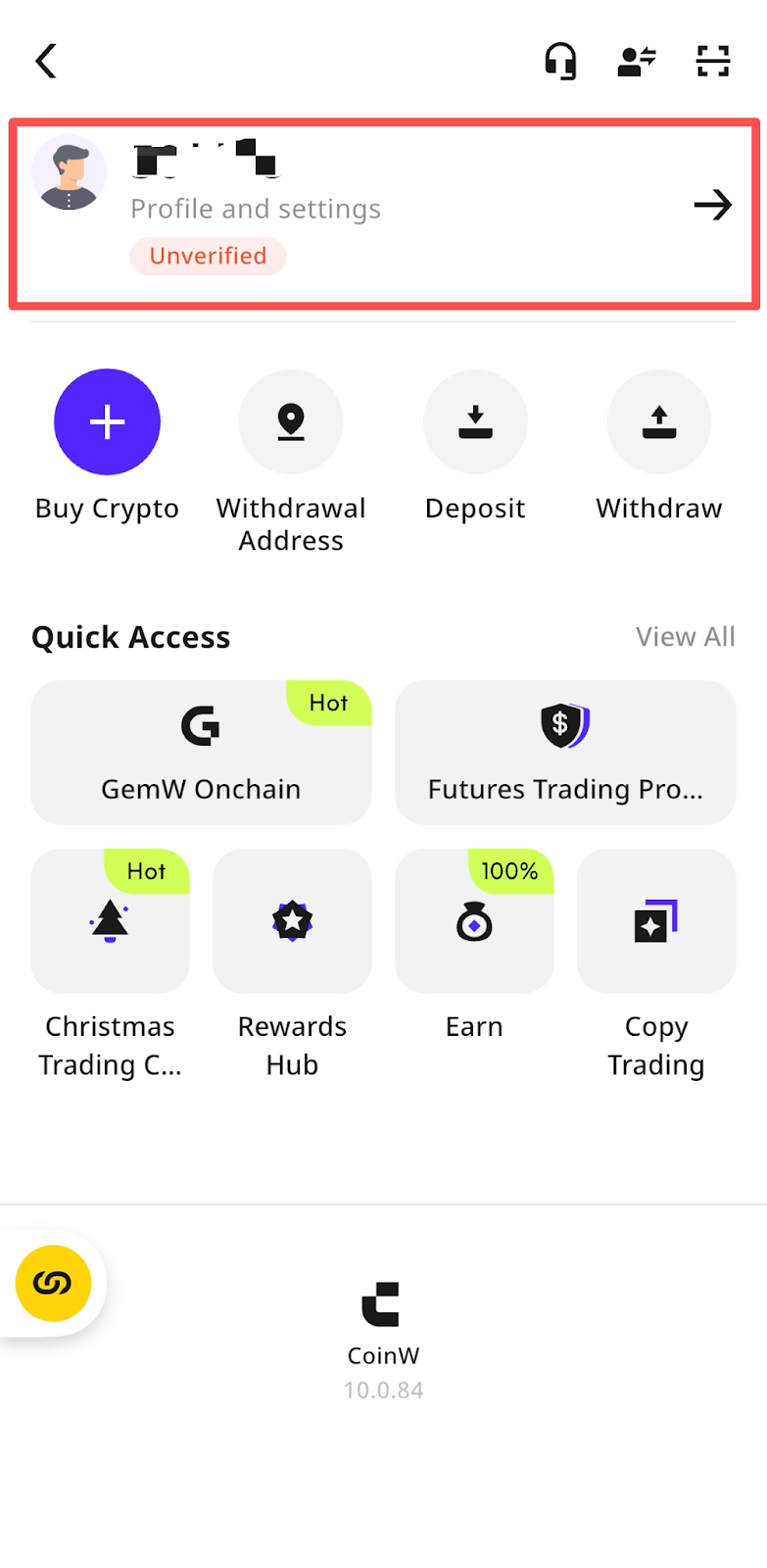The image size is (767, 1568).
Task: Tap the yellow floating link button
Action: coord(53,1283)
